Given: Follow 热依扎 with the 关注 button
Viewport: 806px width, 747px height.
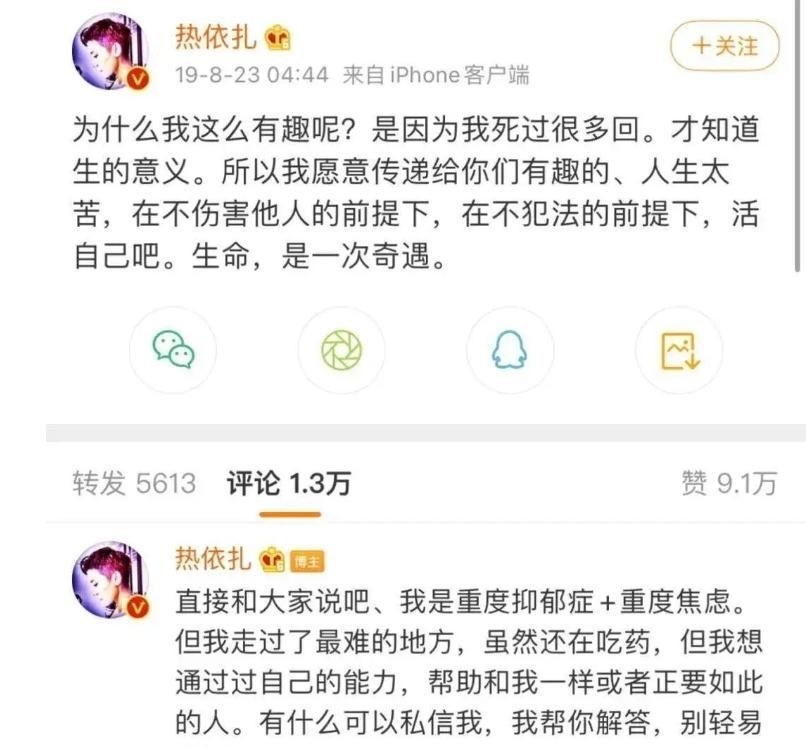Looking at the screenshot, I should tap(725, 45).
